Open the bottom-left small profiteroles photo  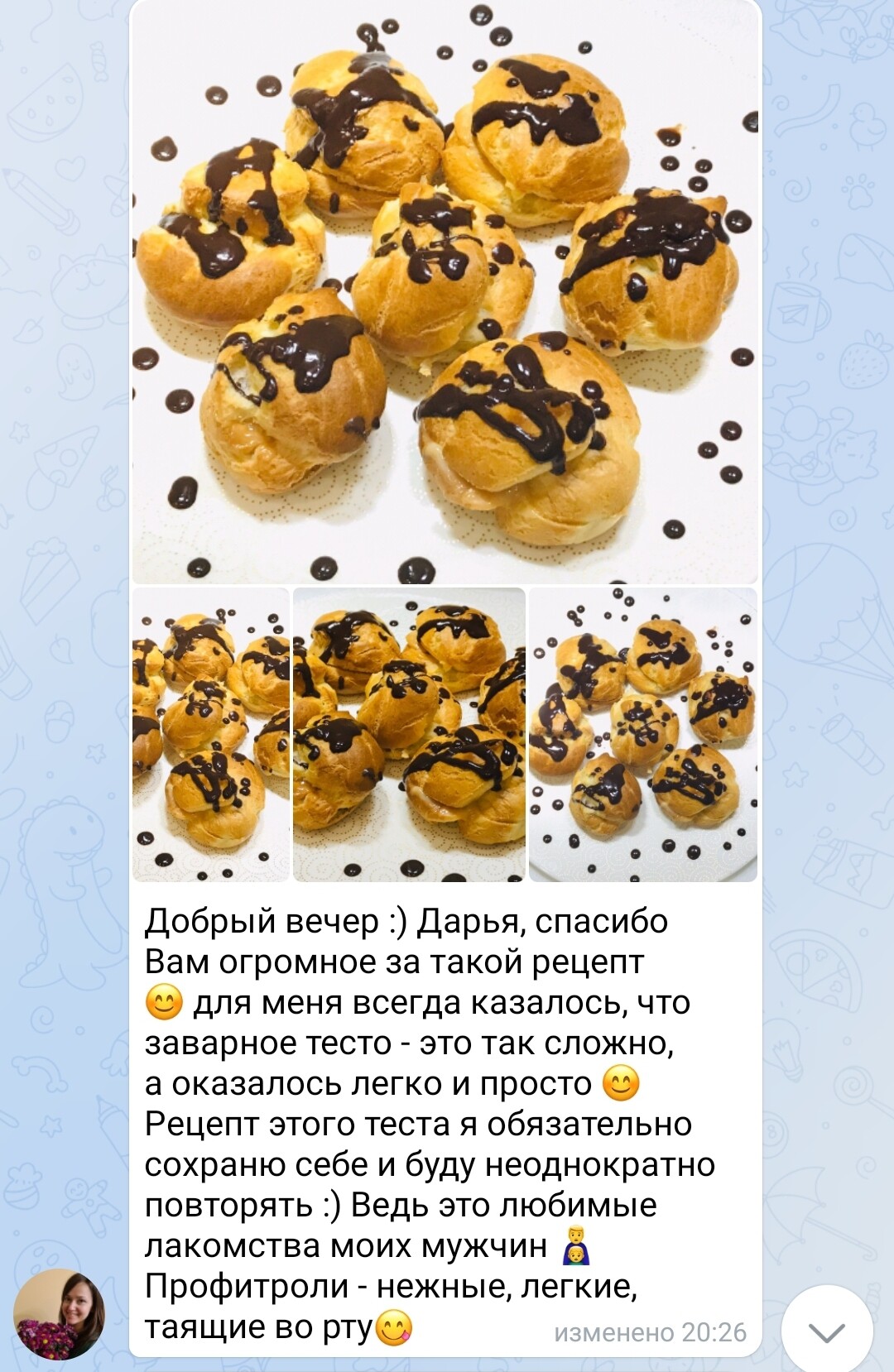pyautogui.click(x=210, y=734)
